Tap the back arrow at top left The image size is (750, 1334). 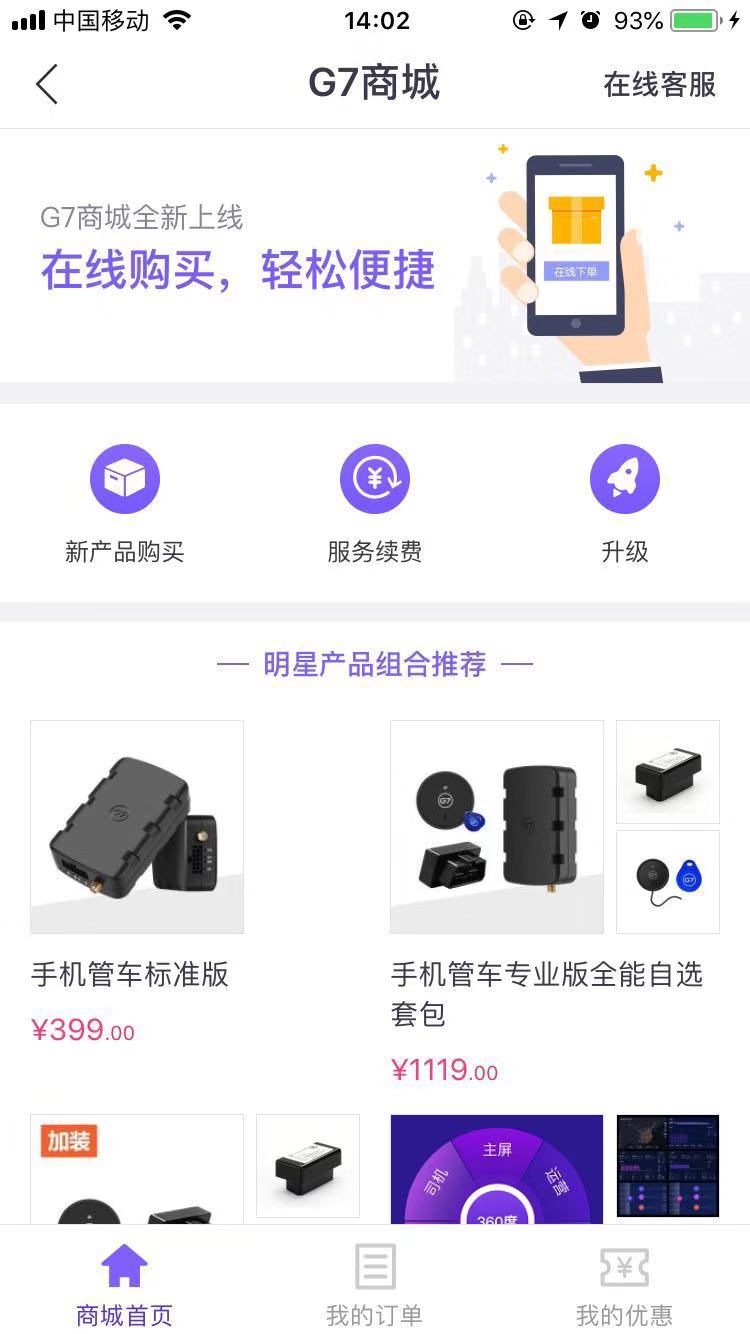click(45, 84)
